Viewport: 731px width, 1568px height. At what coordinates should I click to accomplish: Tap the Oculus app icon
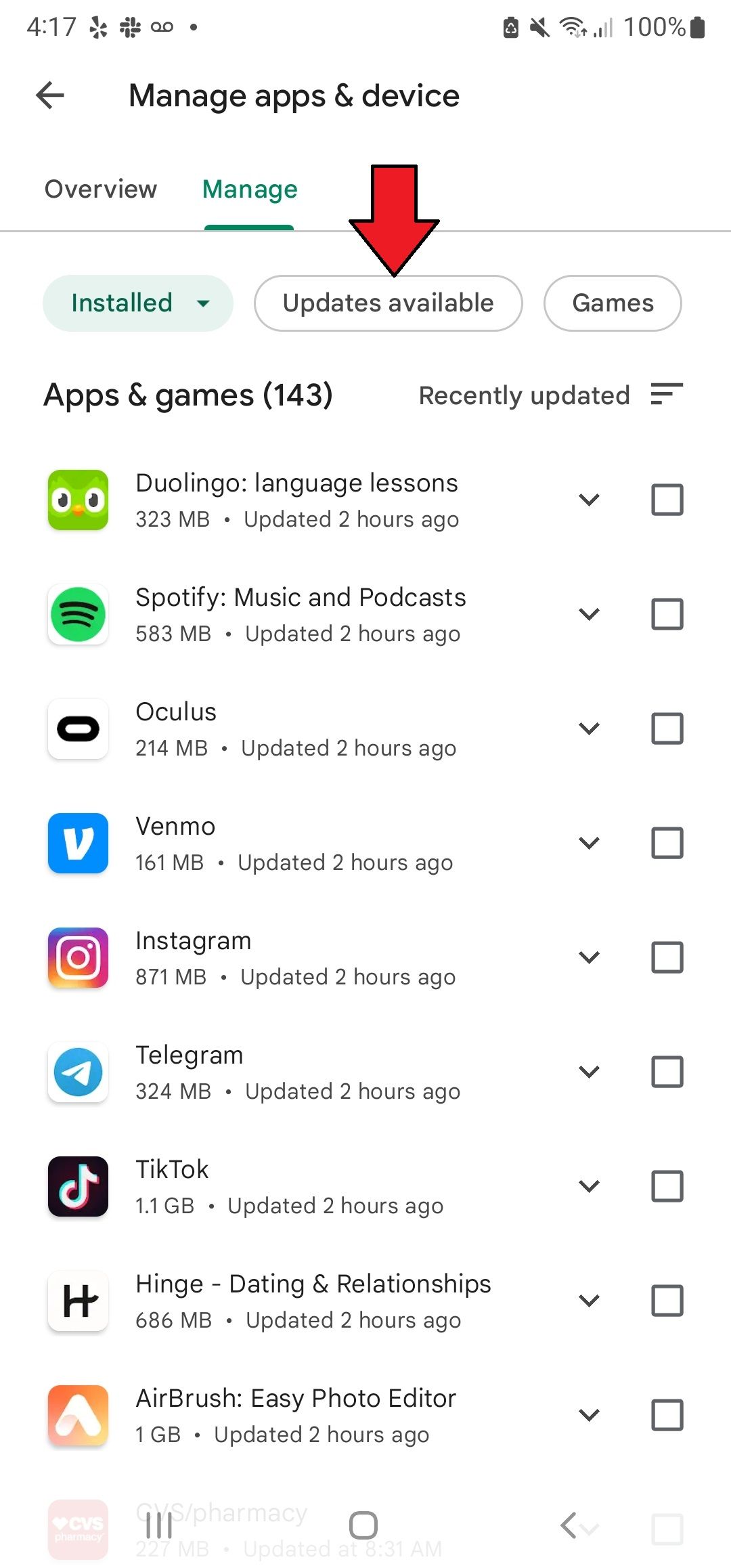pyautogui.click(x=78, y=728)
